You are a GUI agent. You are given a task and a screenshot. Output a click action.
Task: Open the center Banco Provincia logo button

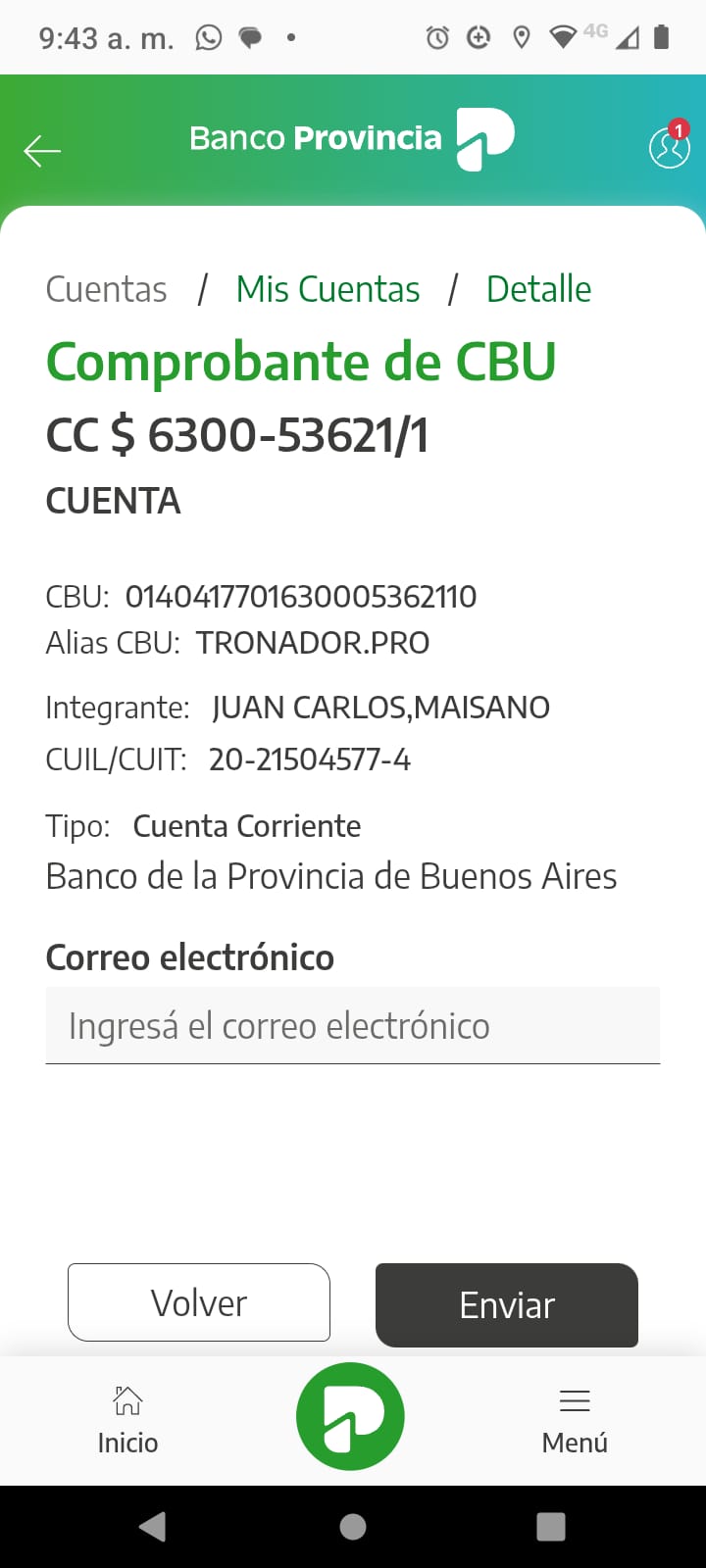coord(351,1416)
